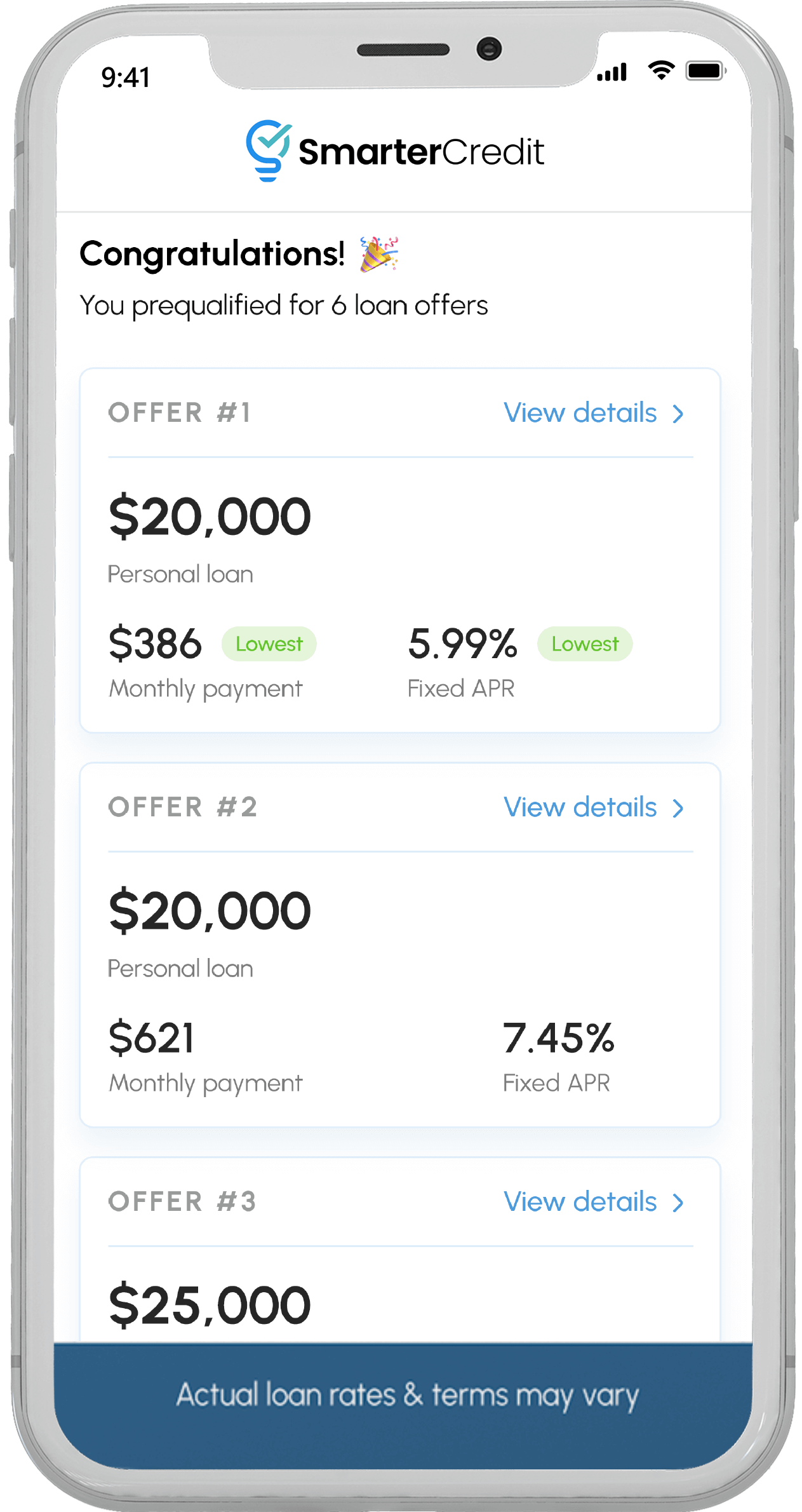Expand details for Offer #3

579,1201
